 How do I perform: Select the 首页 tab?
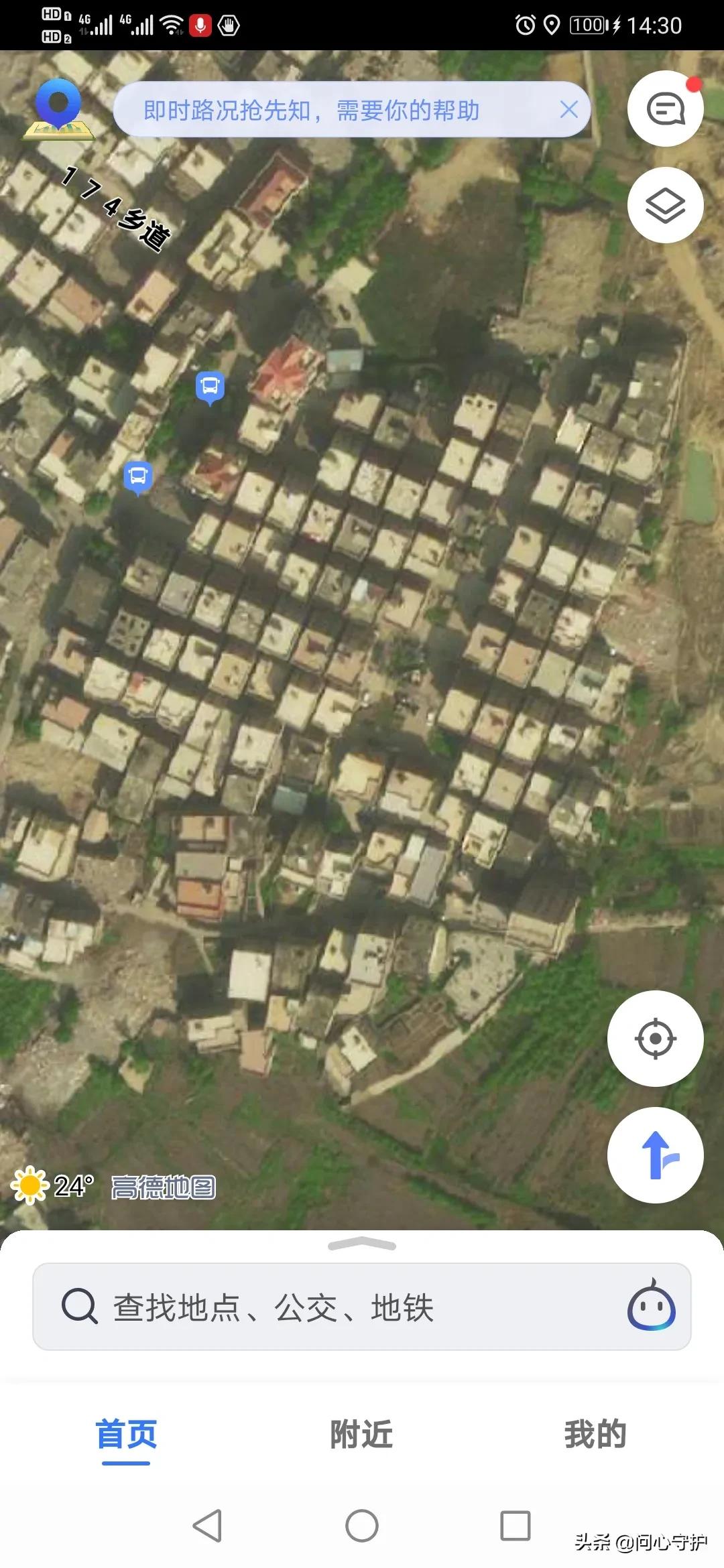pyautogui.click(x=126, y=1434)
